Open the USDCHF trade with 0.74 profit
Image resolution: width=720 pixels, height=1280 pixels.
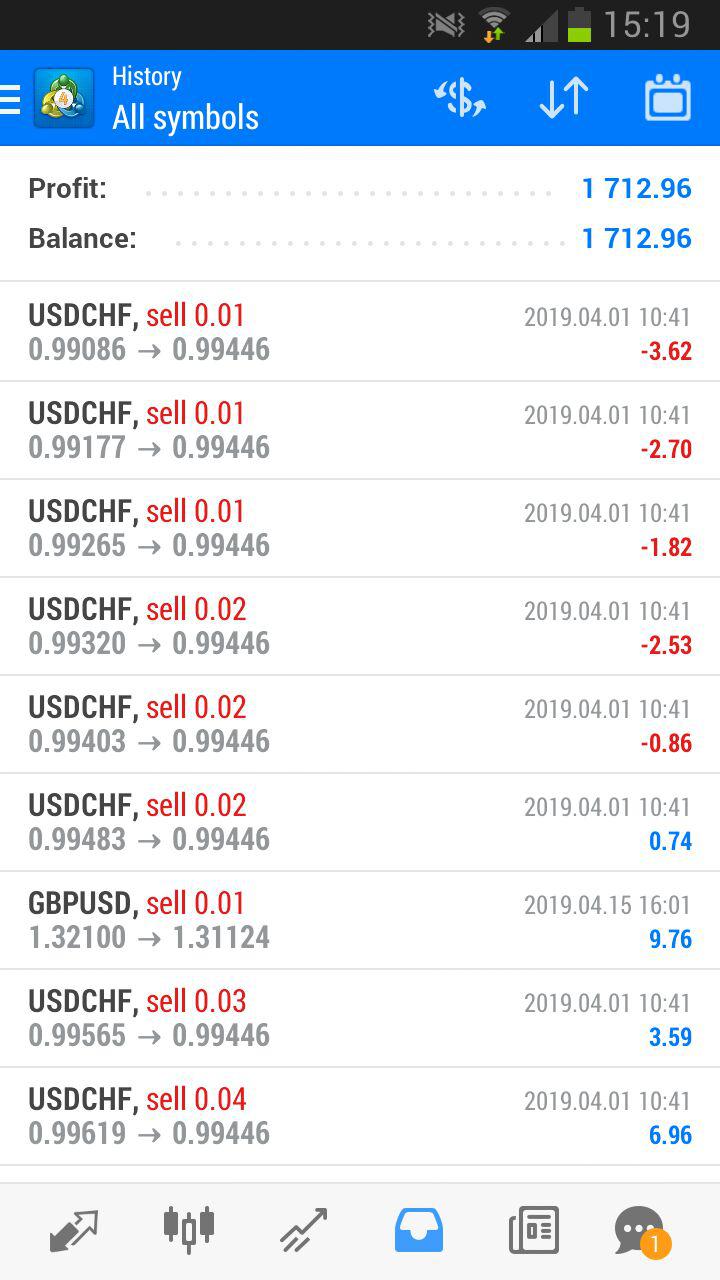click(x=360, y=822)
